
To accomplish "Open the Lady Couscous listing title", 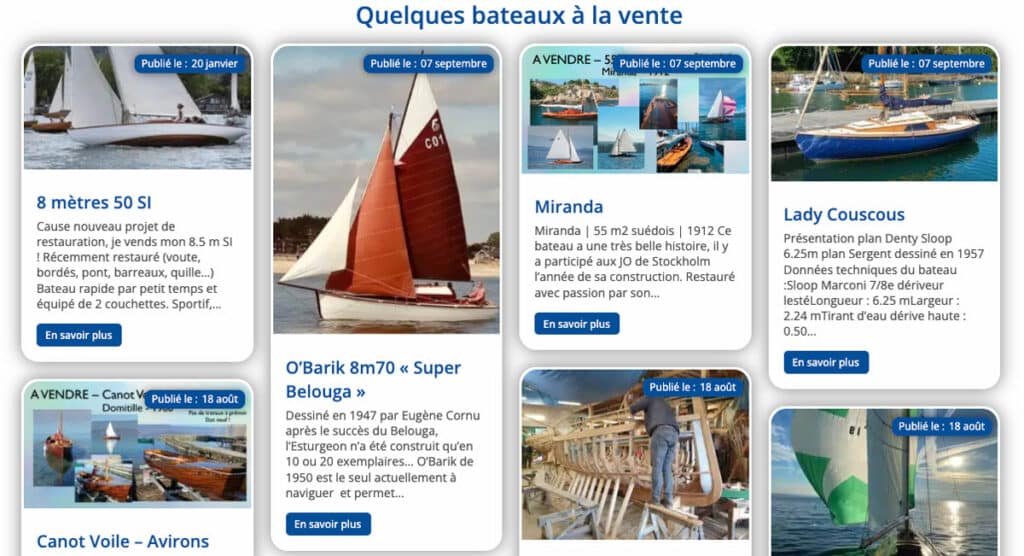I will pos(843,214).
